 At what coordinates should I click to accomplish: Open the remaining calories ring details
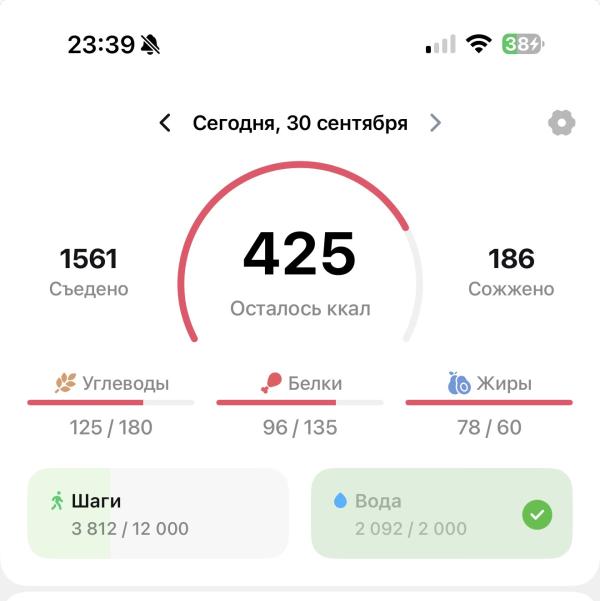300,253
